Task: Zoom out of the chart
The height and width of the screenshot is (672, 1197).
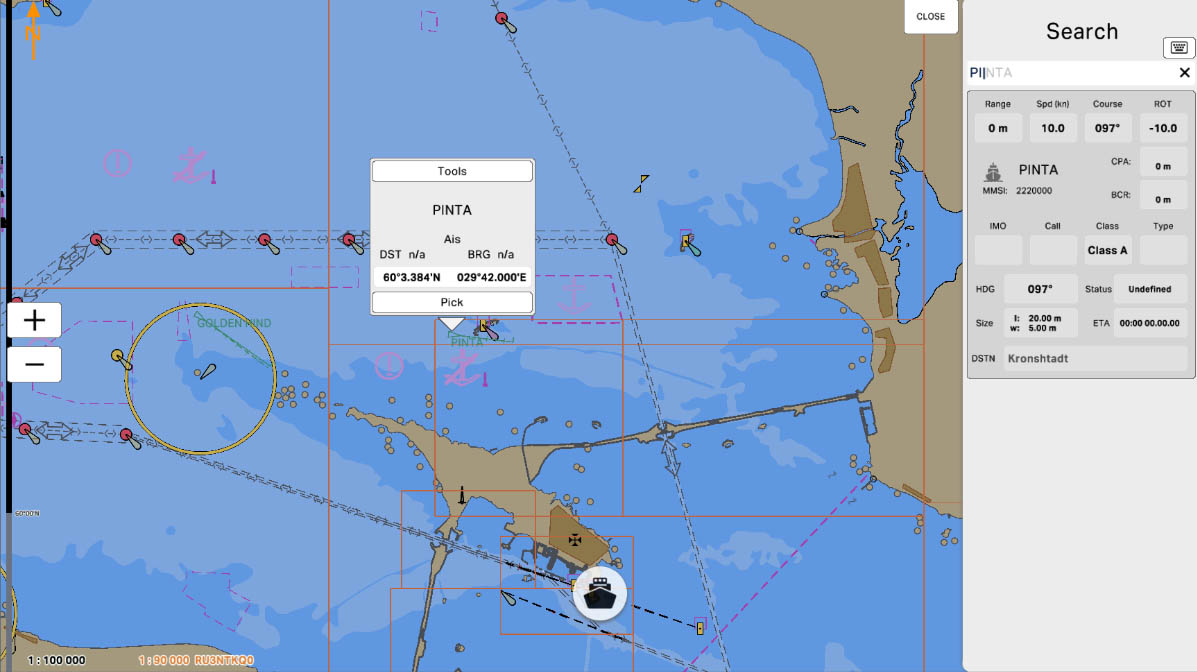Action: point(35,364)
